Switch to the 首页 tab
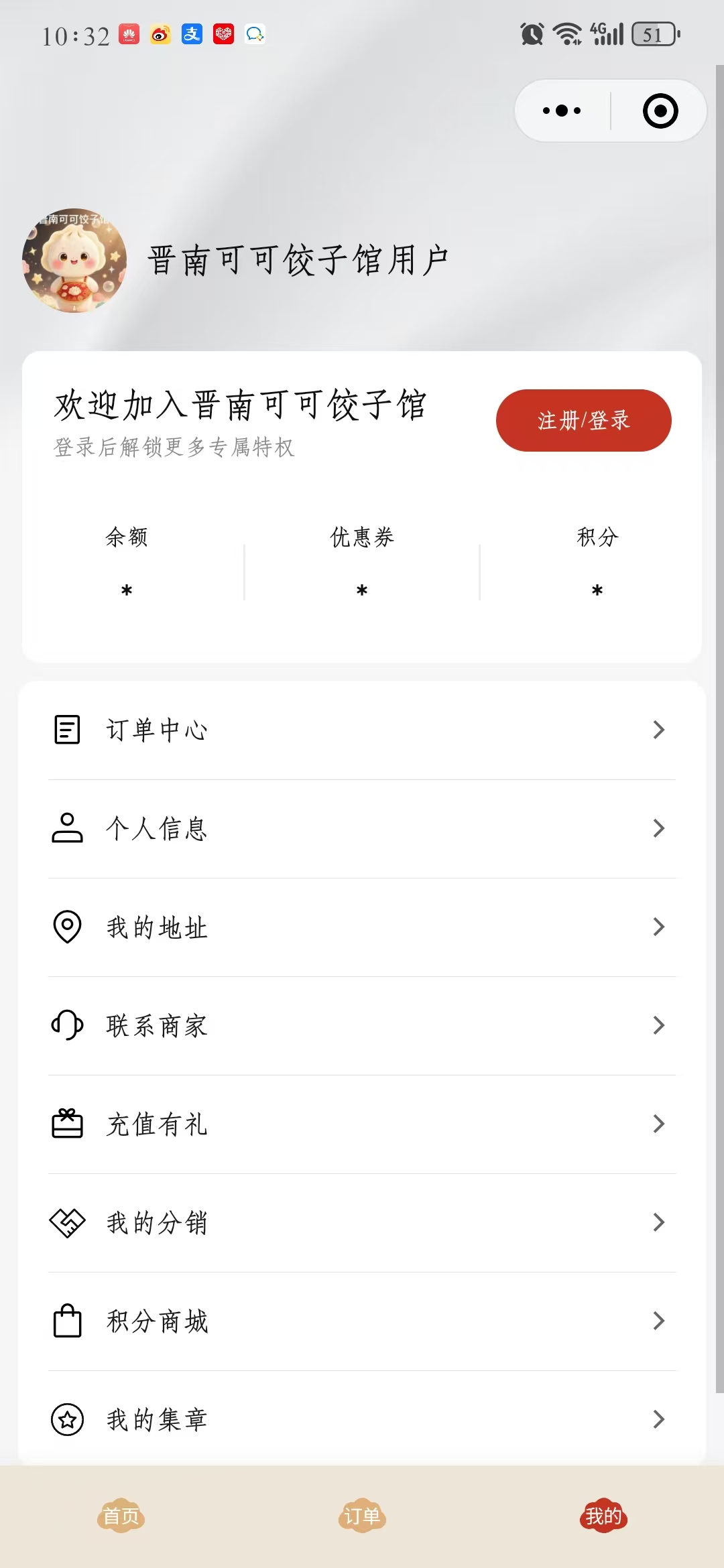724x1568 pixels. (x=121, y=1516)
